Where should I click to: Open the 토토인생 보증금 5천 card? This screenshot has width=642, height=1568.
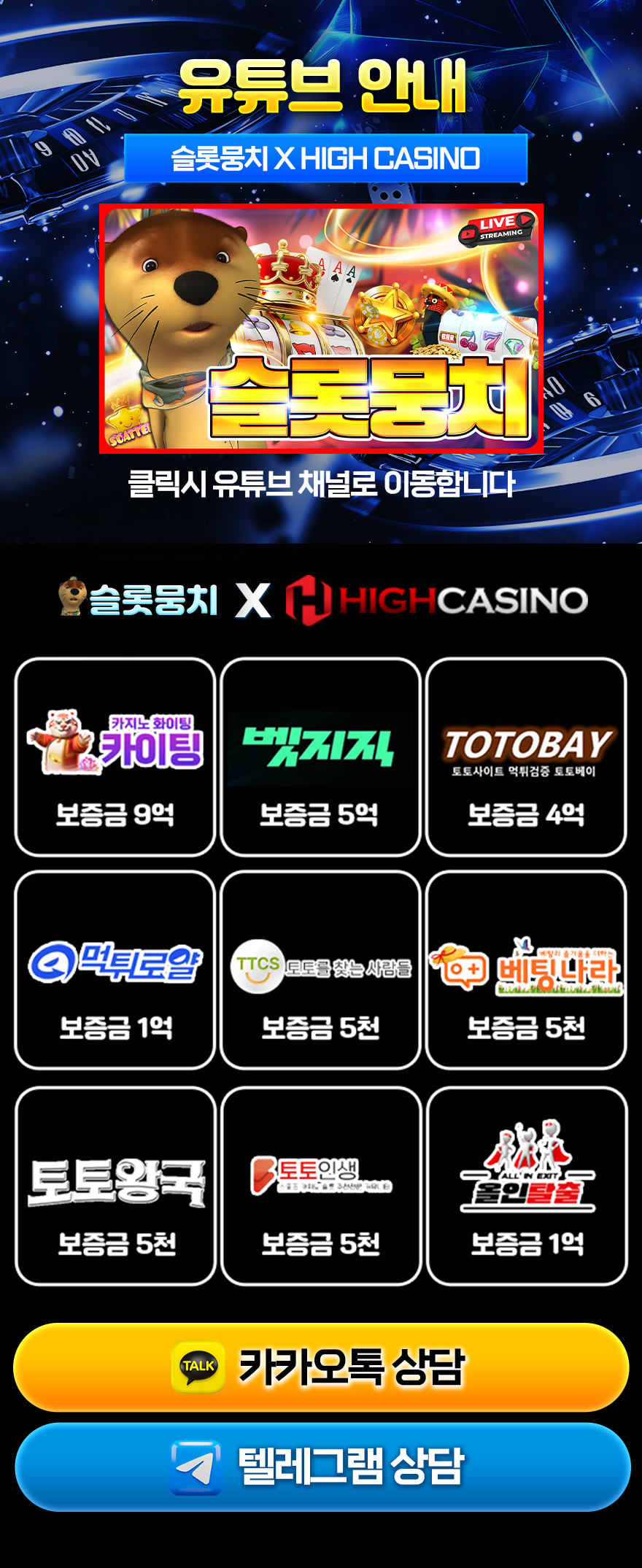pos(320,1186)
